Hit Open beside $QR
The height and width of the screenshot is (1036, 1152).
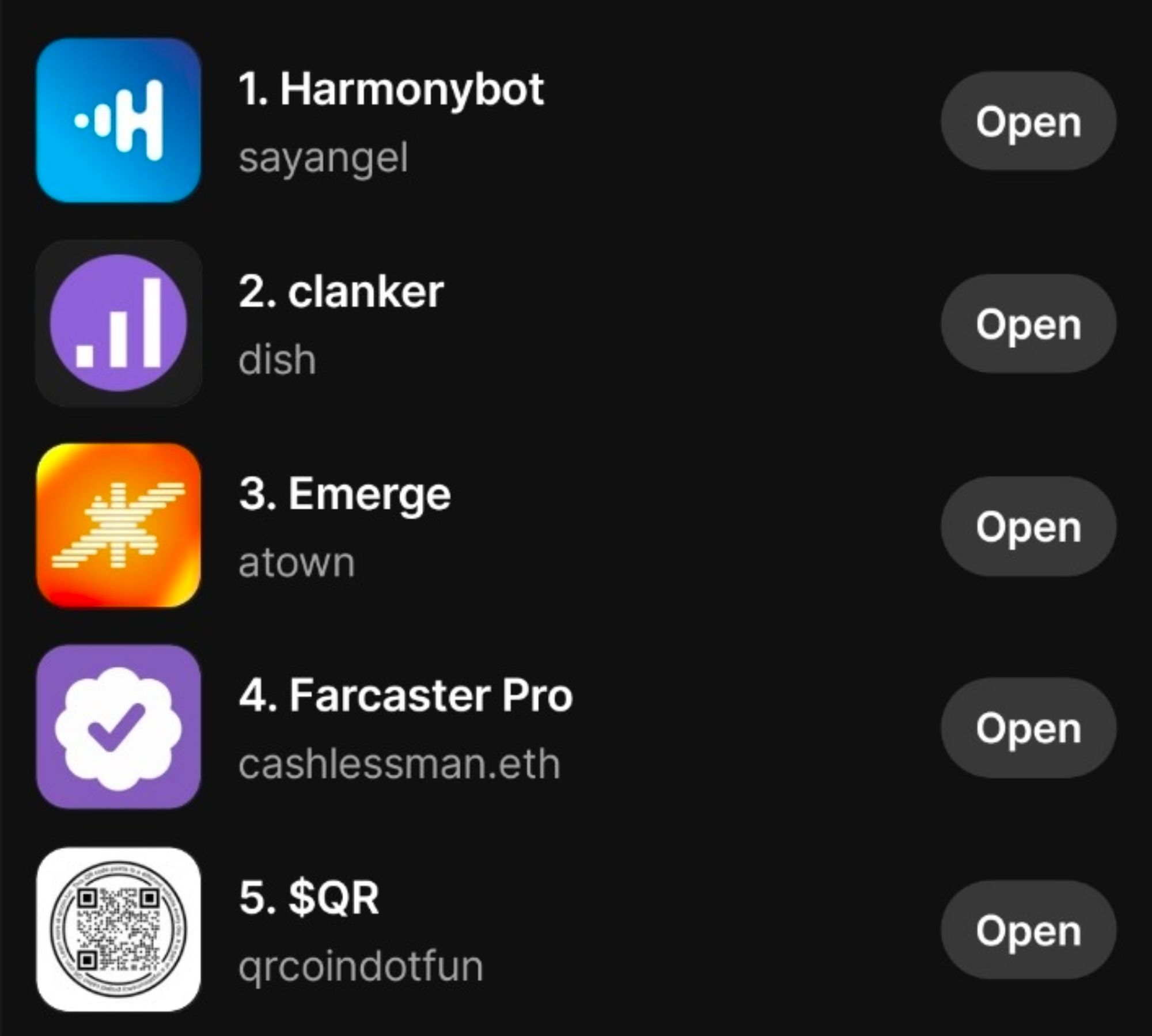[1028, 930]
